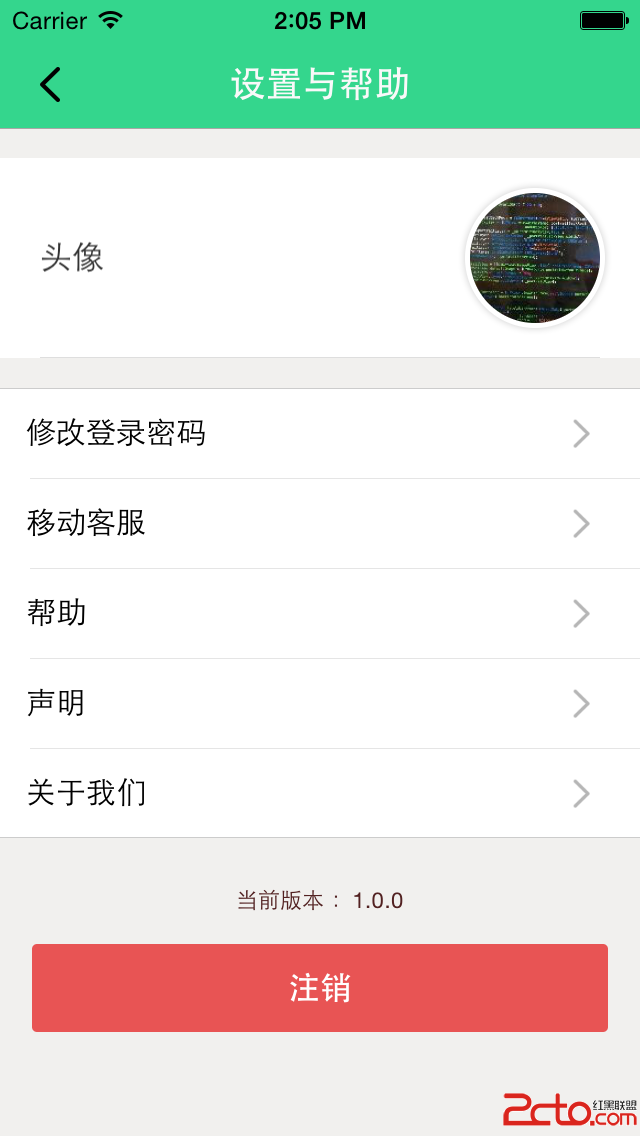
Task: Open 修改登录密码 settings row
Action: 320,433
